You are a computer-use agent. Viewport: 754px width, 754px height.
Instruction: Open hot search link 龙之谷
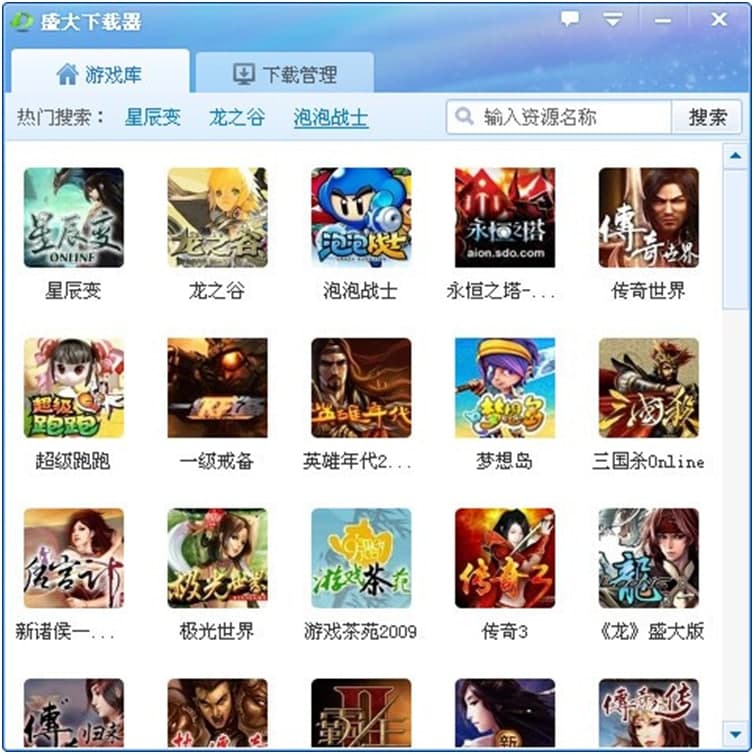(x=237, y=117)
